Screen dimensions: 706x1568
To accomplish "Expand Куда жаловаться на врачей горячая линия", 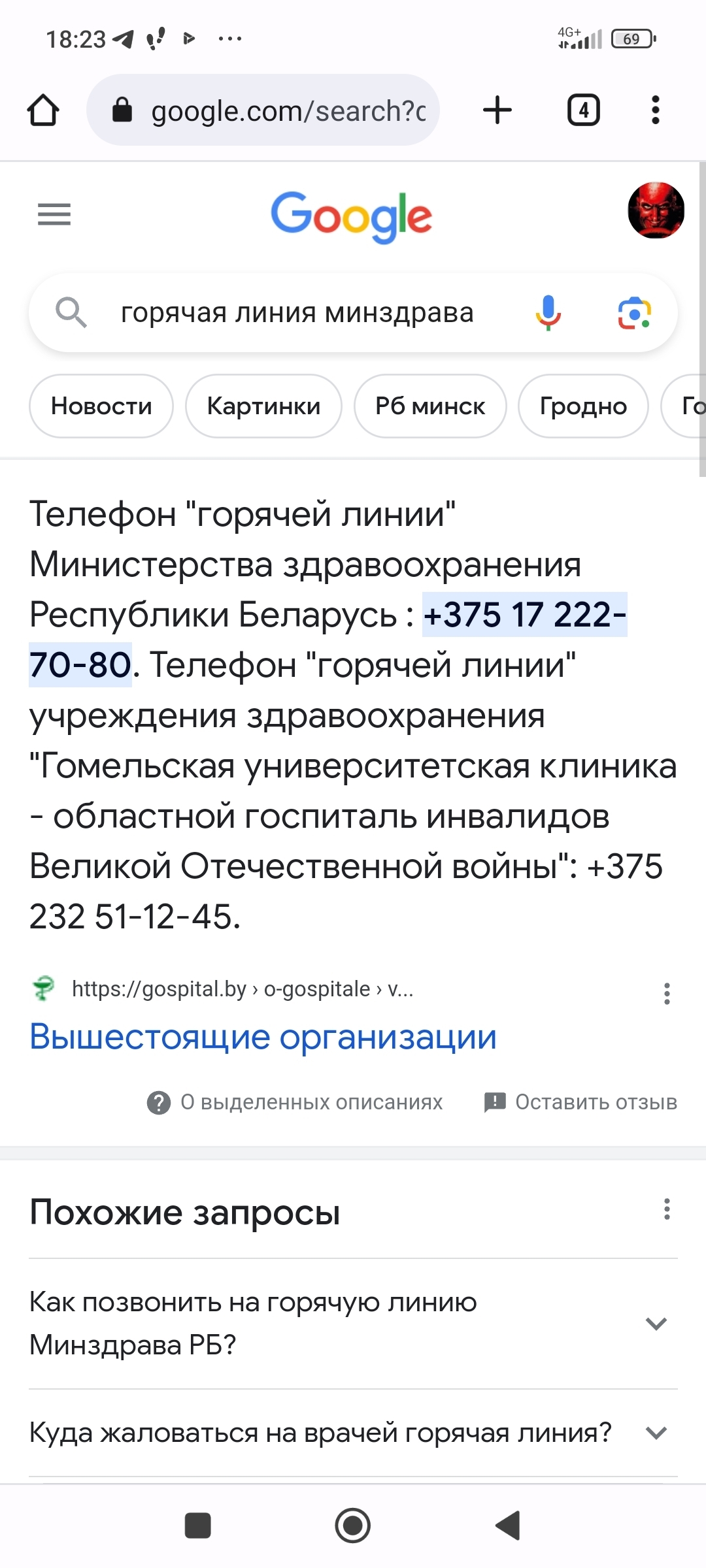I will 353,1433.
